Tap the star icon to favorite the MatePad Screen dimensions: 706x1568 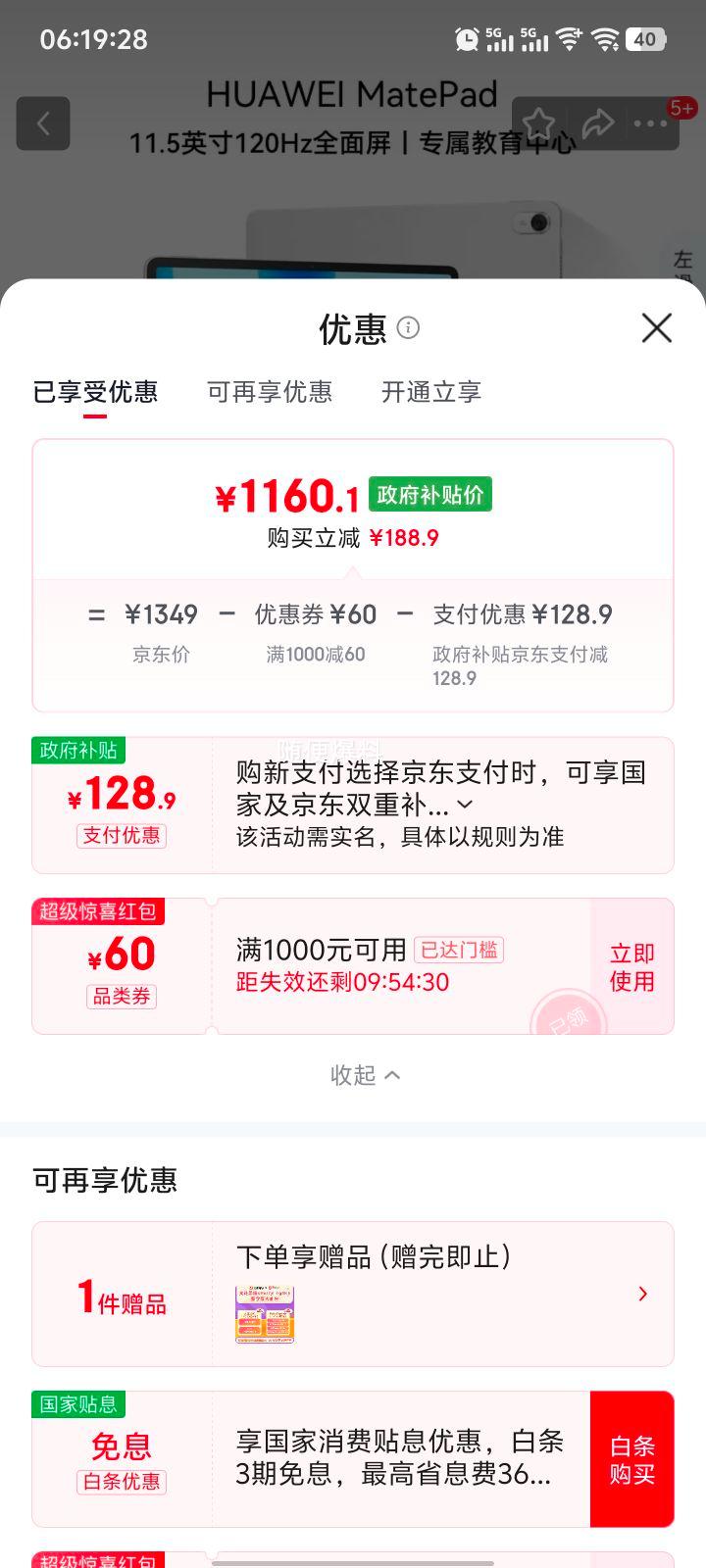click(539, 122)
